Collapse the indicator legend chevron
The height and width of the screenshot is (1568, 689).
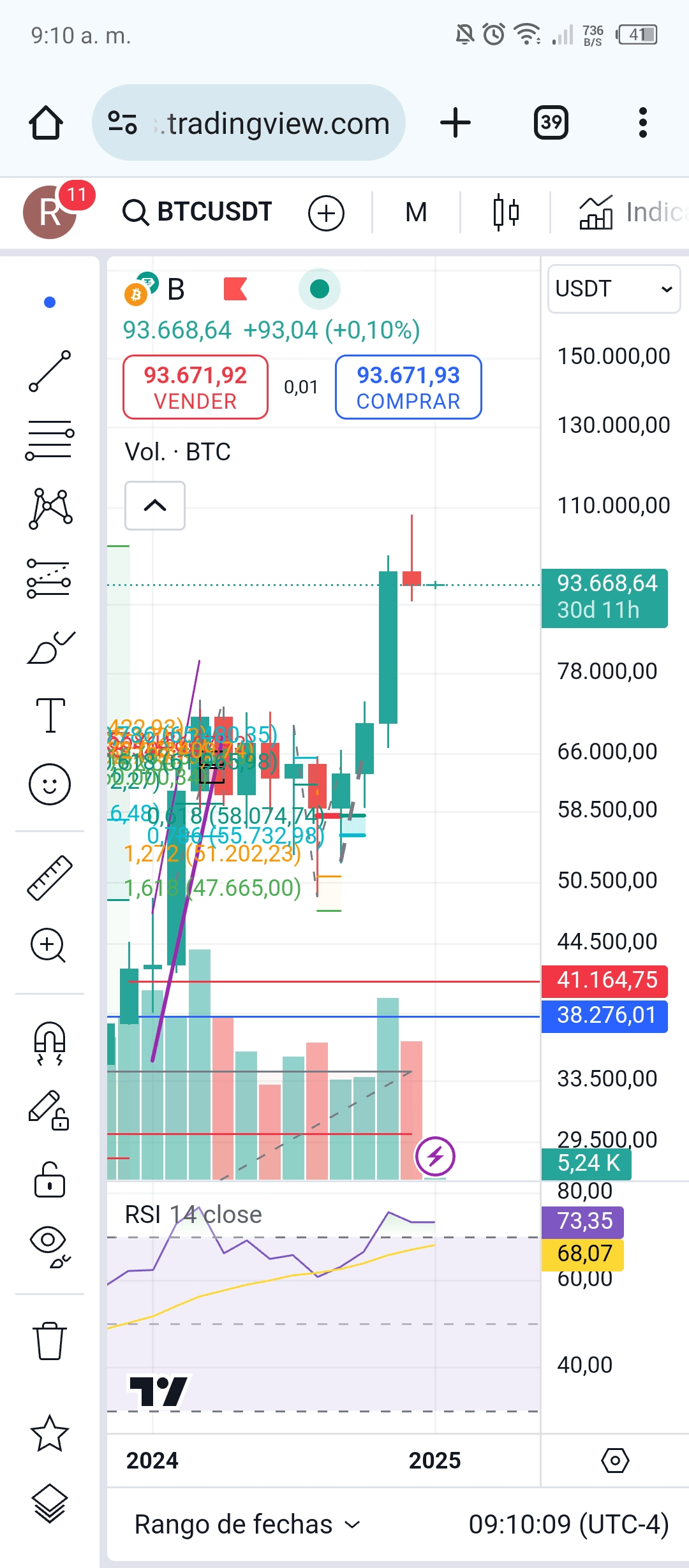point(155,506)
